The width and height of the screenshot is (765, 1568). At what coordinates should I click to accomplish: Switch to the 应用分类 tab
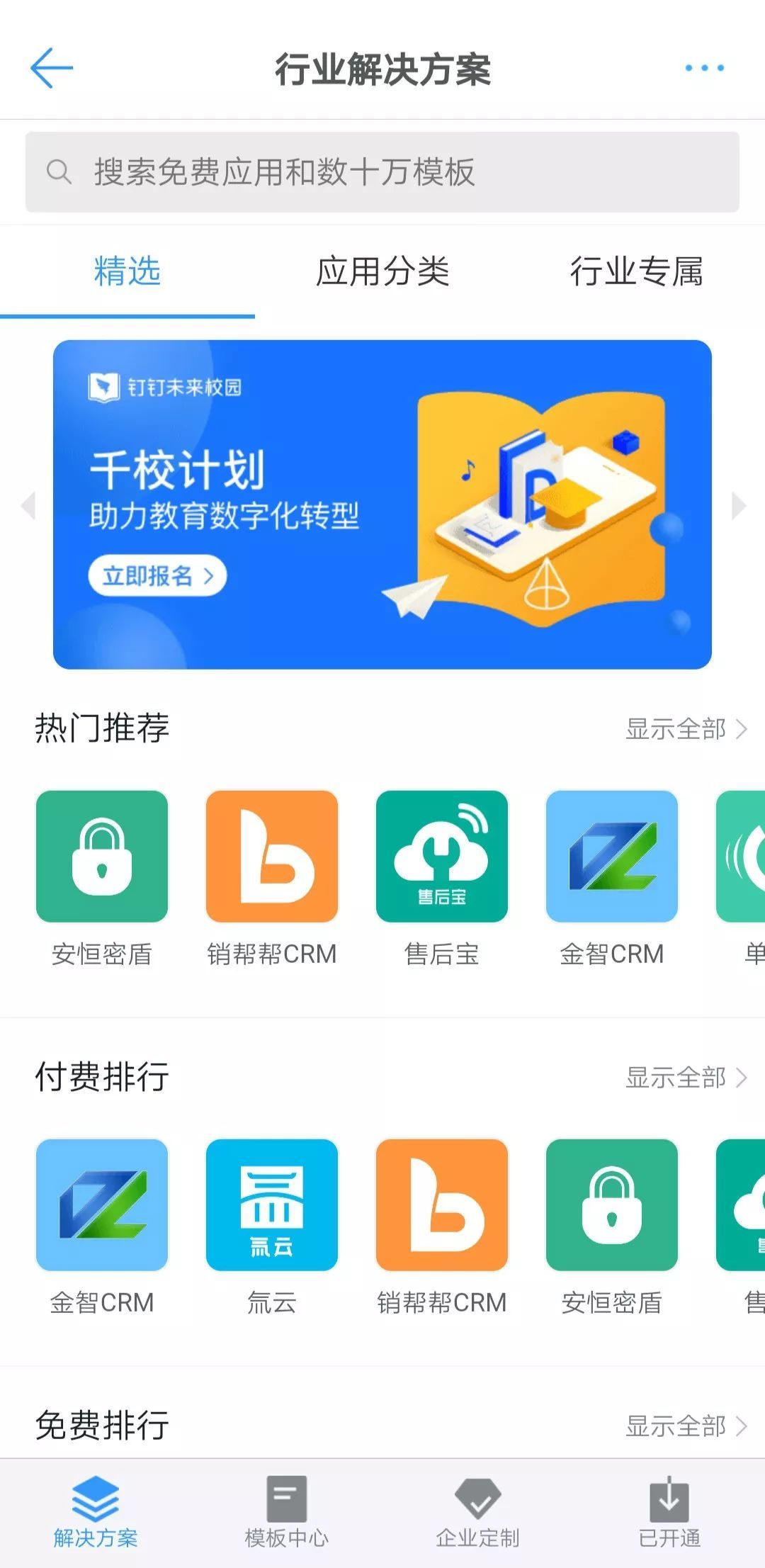click(x=382, y=271)
